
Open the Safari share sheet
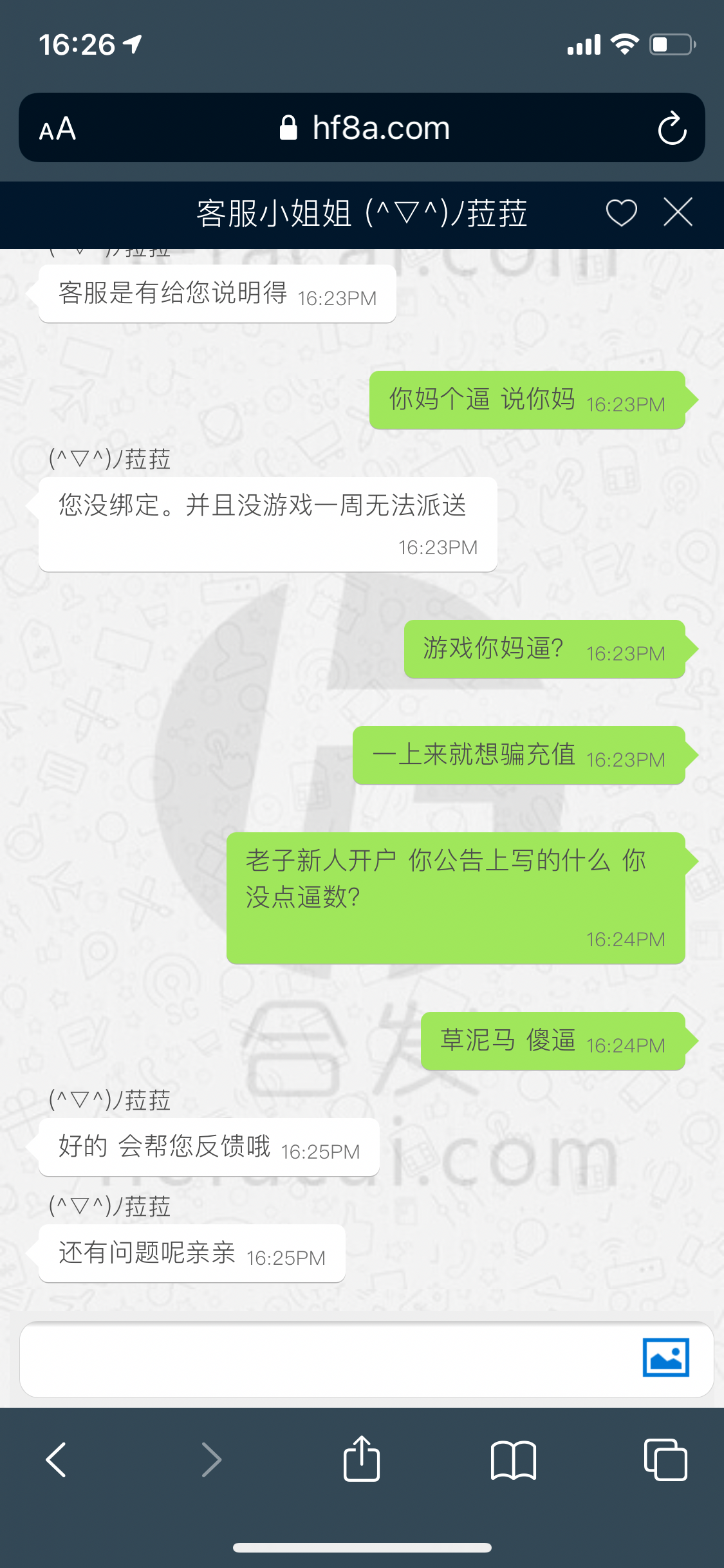tap(361, 1459)
